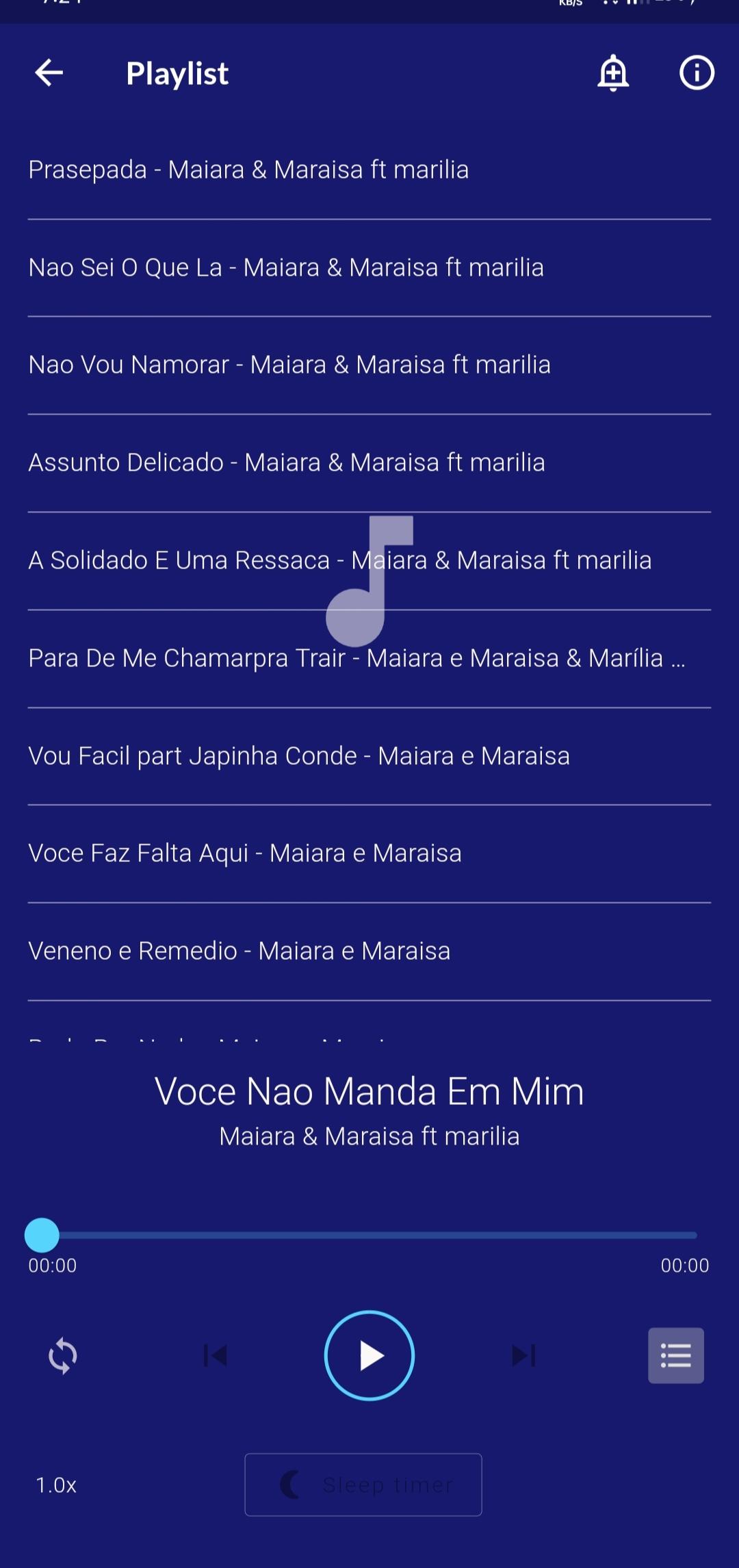
Task: Play Assunto Delicado from the list
Action: pyautogui.click(x=287, y=463)
